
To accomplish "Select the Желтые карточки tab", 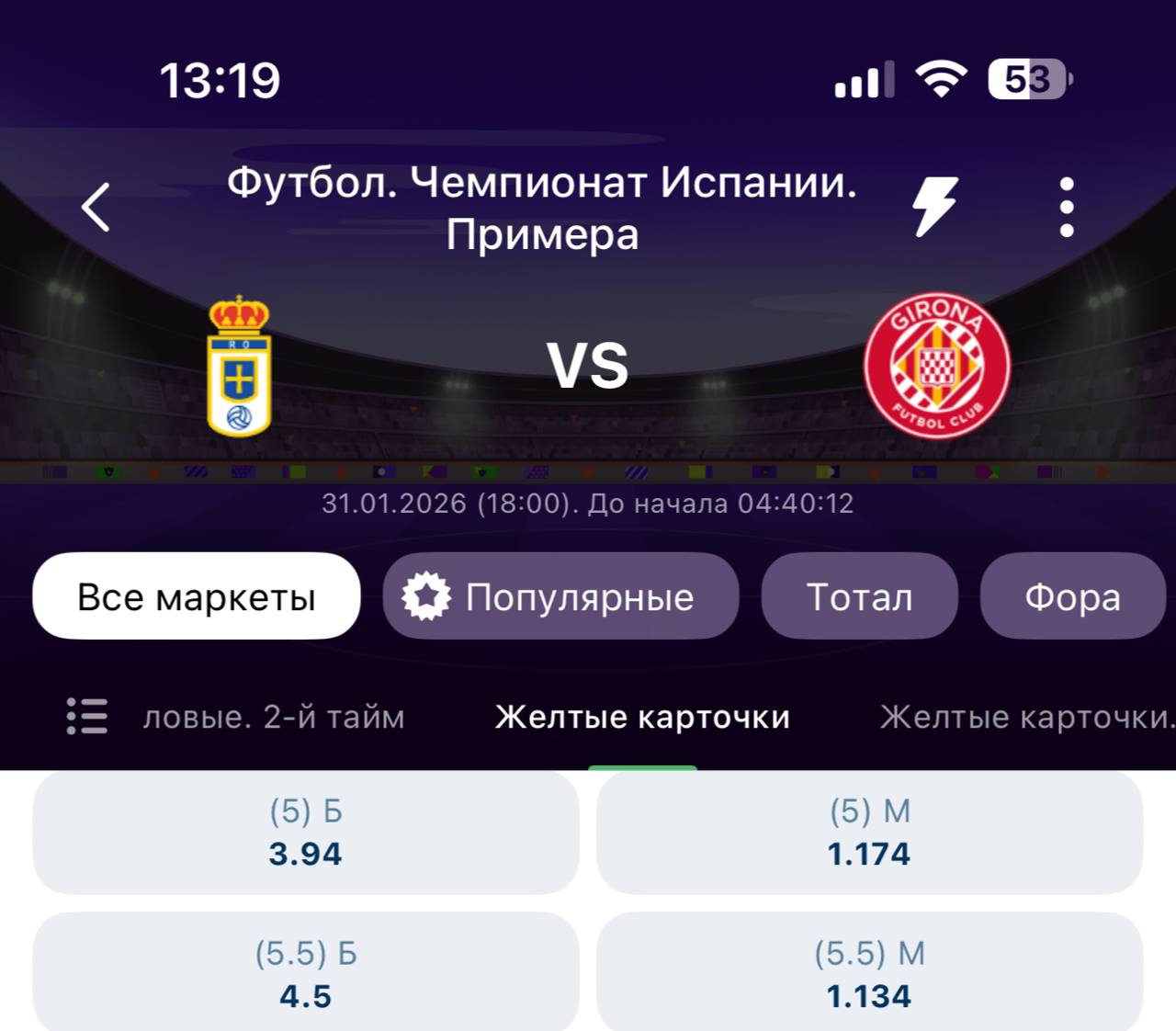I will pos(642,717).
